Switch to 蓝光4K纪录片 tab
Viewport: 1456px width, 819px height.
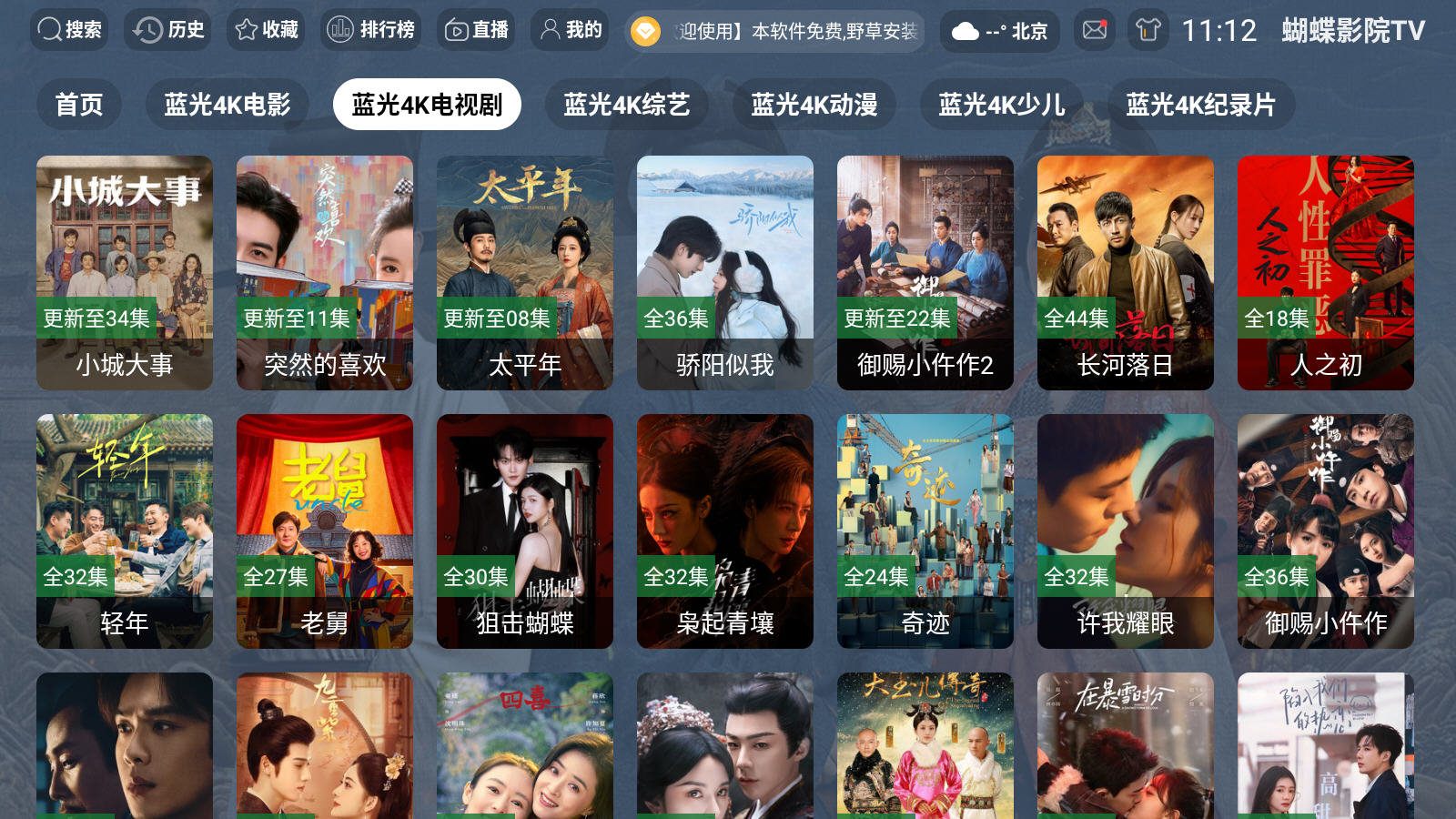[x=1201, y=105]
